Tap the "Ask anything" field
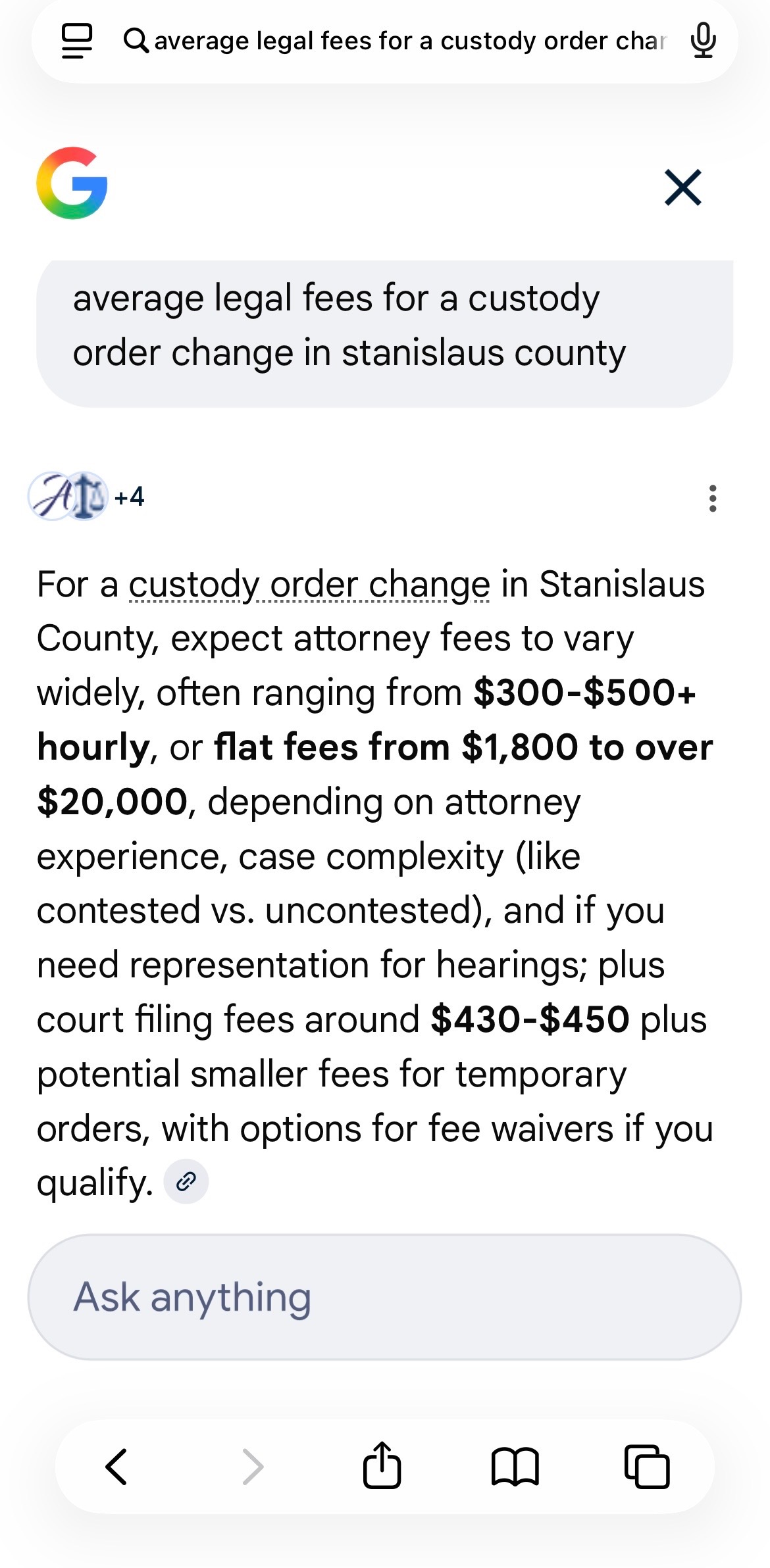The width and height of the screenshot is (770, 1568). tap(384, 1296)
